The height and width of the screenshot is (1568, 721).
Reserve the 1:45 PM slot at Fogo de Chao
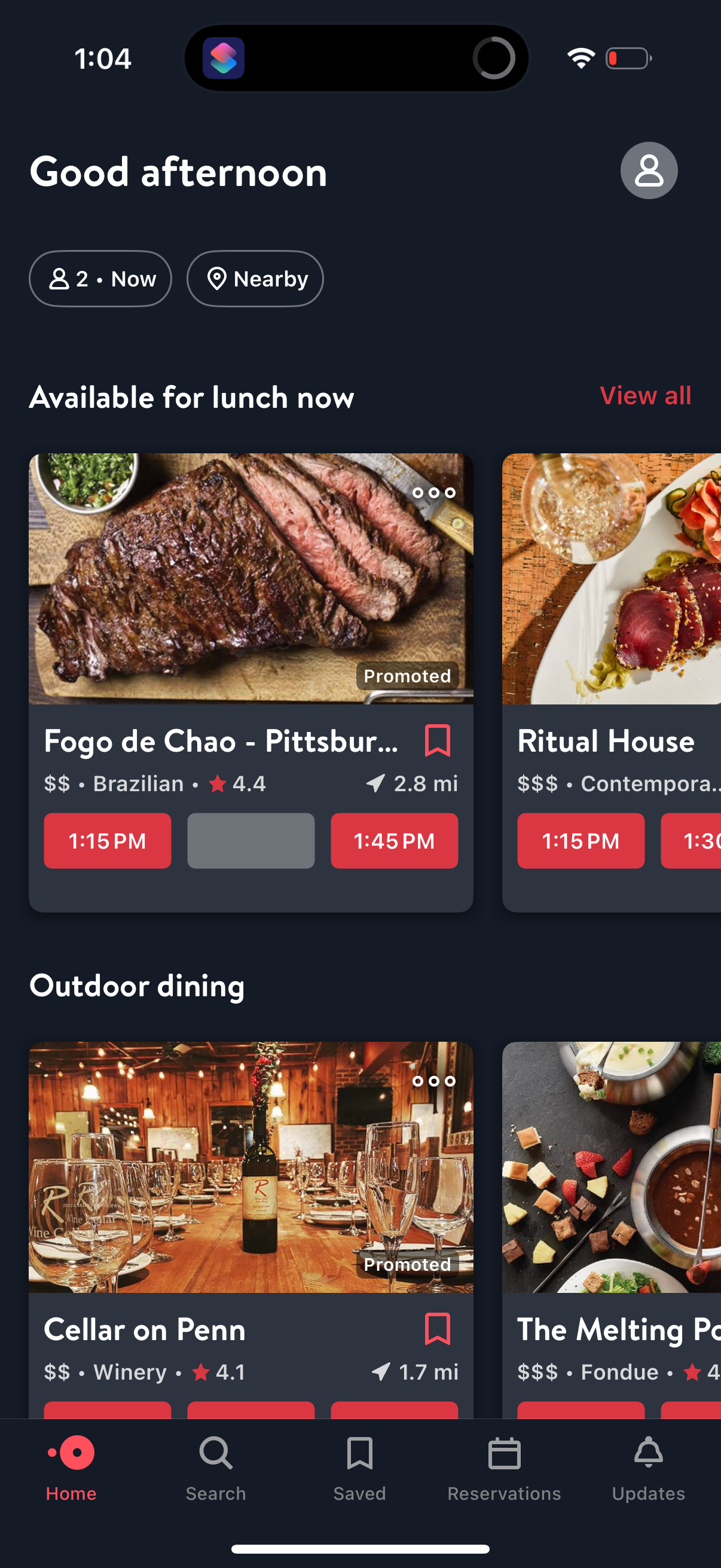[x=393, y=841]
